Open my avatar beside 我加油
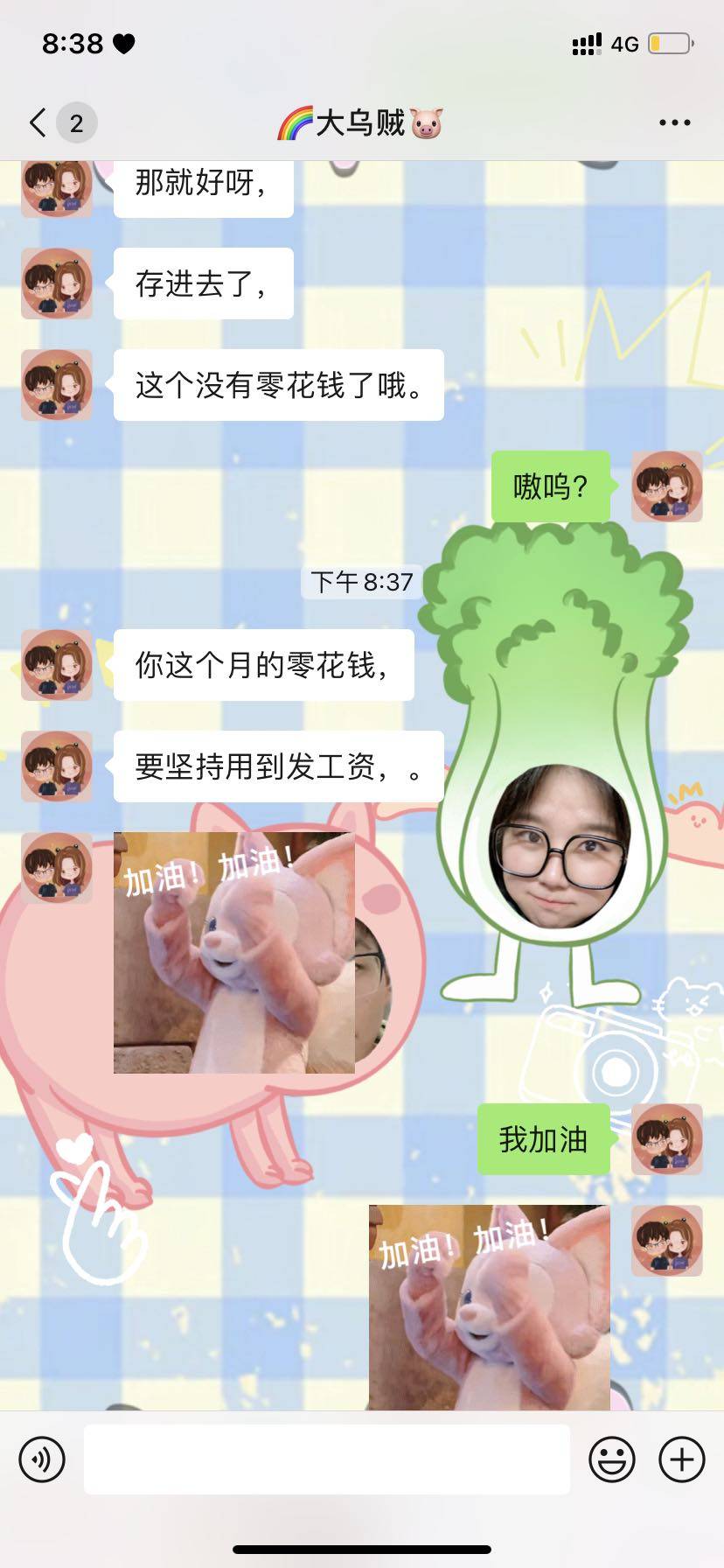 666,1139
